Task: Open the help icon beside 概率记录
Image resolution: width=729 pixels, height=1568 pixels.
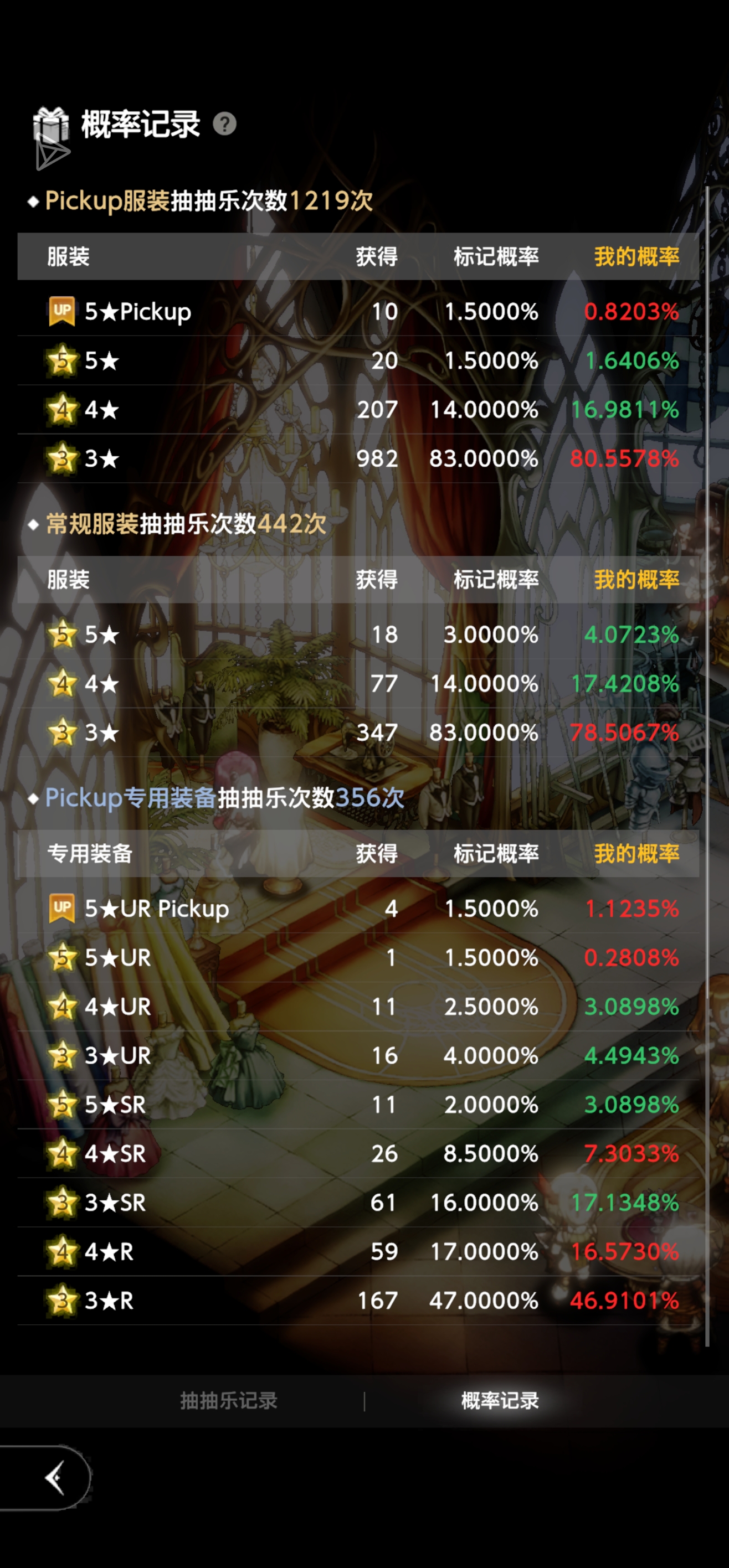Action: 224,124
